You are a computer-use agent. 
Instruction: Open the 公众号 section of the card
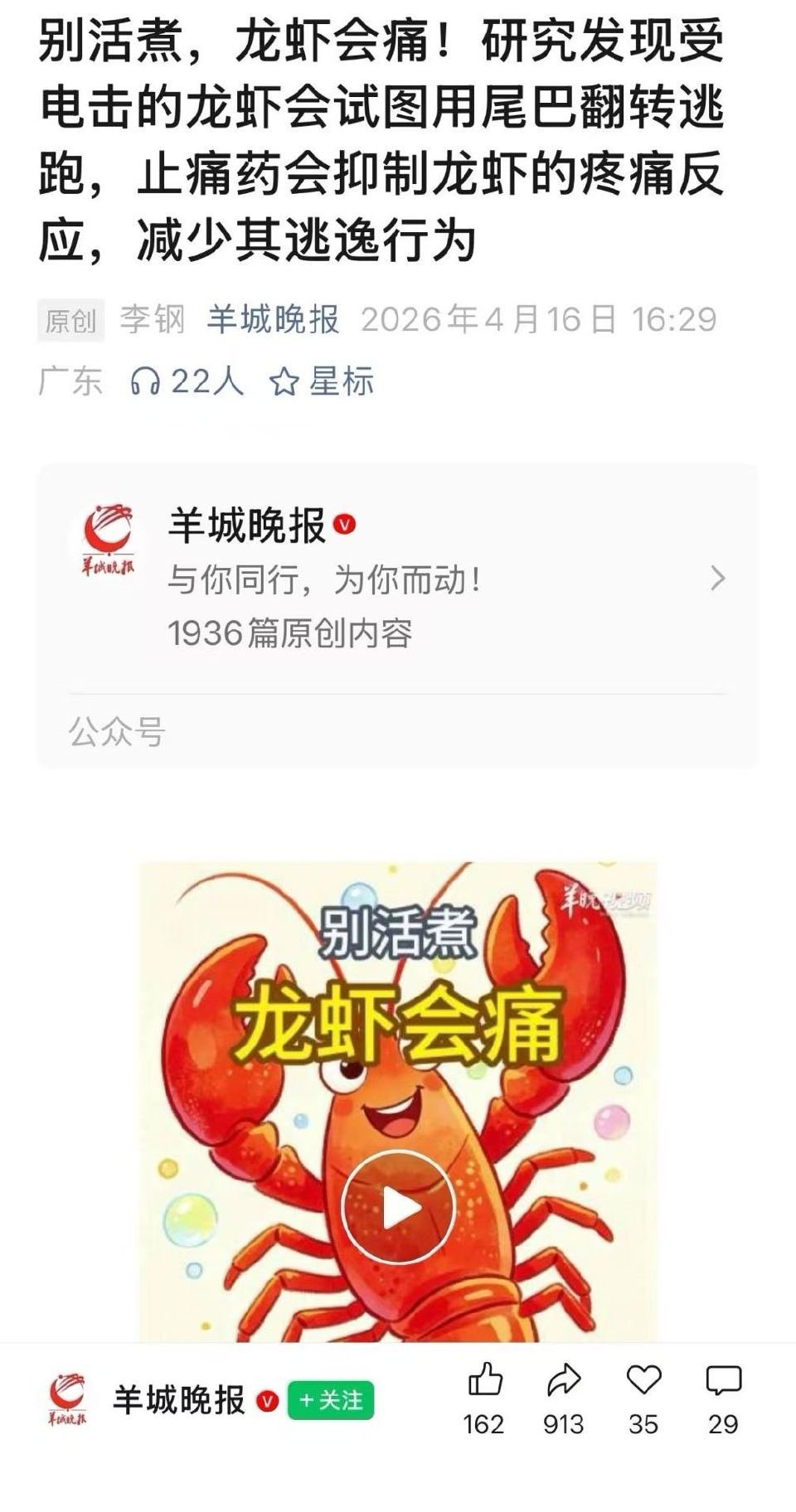click(x=118, y=729)
